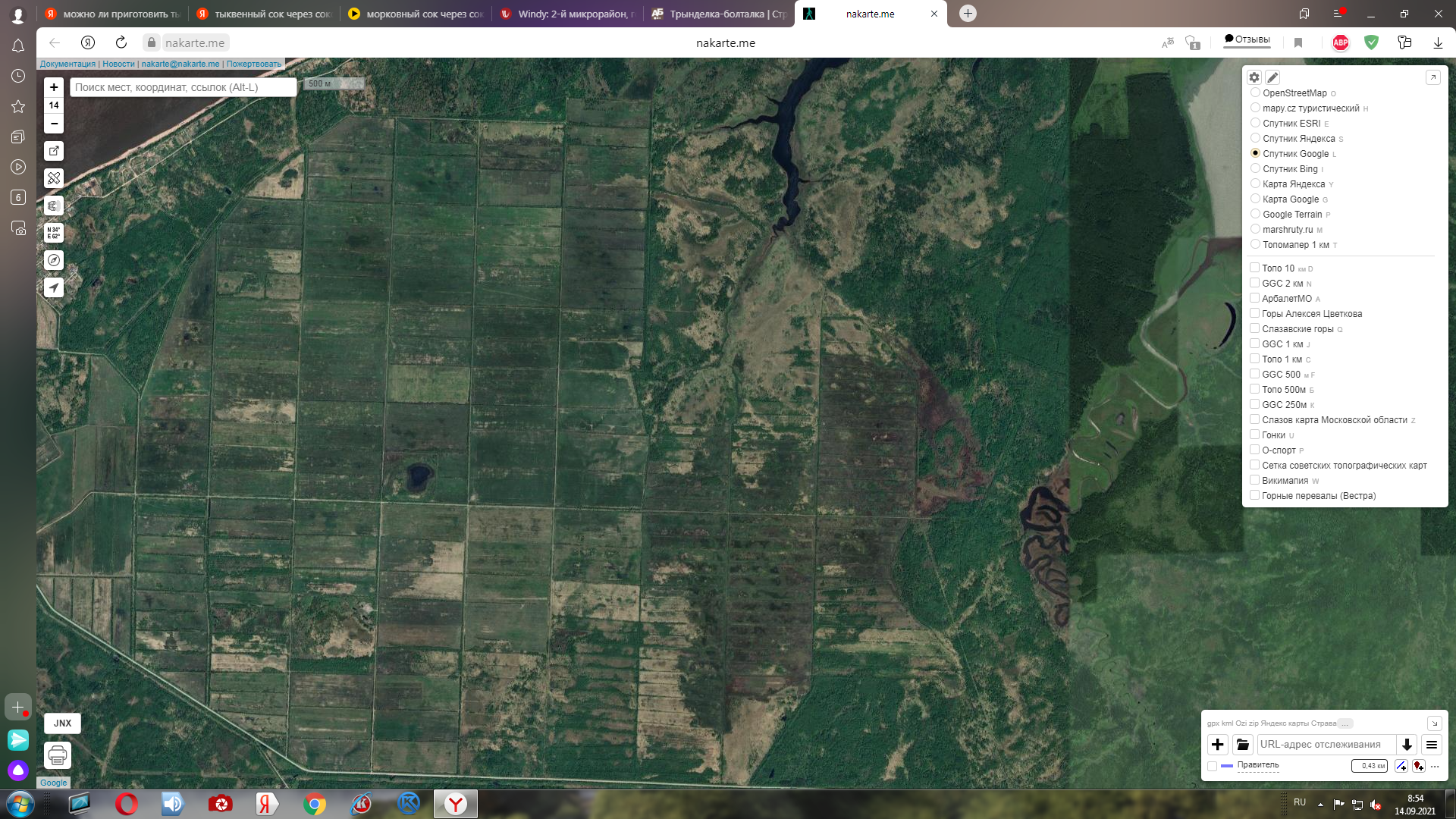Switch to Спутник Яндекса layer
The height and width of the screenshot is (819, 1456).
coord(1255,138)
